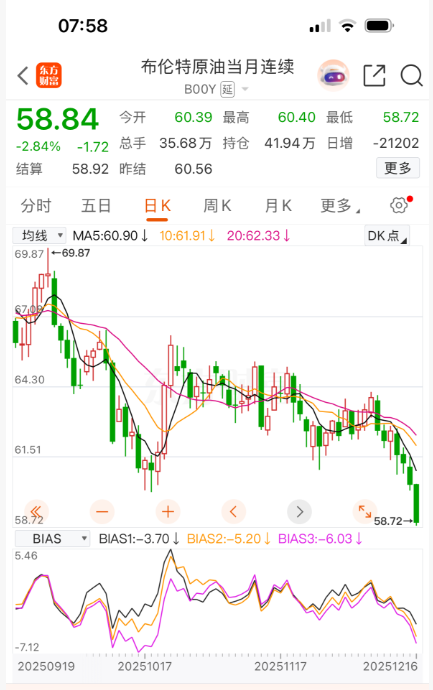
Task: Go back using the top-left arrow
Action: [23, 76]
